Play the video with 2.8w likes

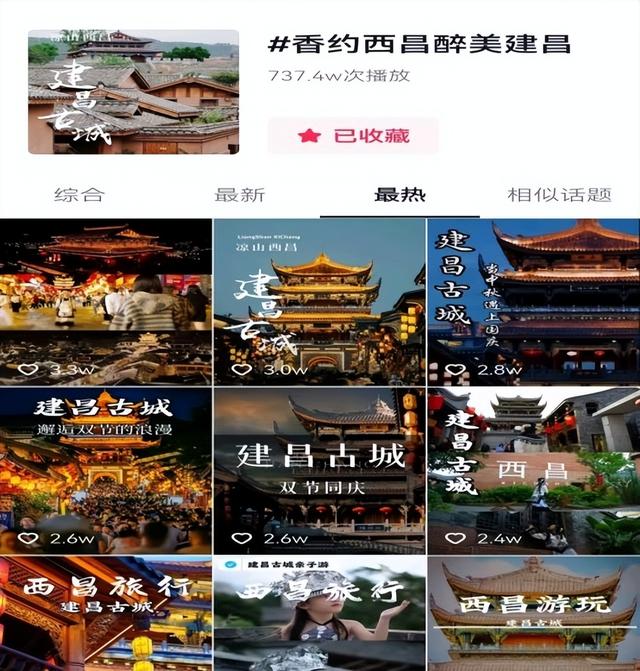coord(533,300)
